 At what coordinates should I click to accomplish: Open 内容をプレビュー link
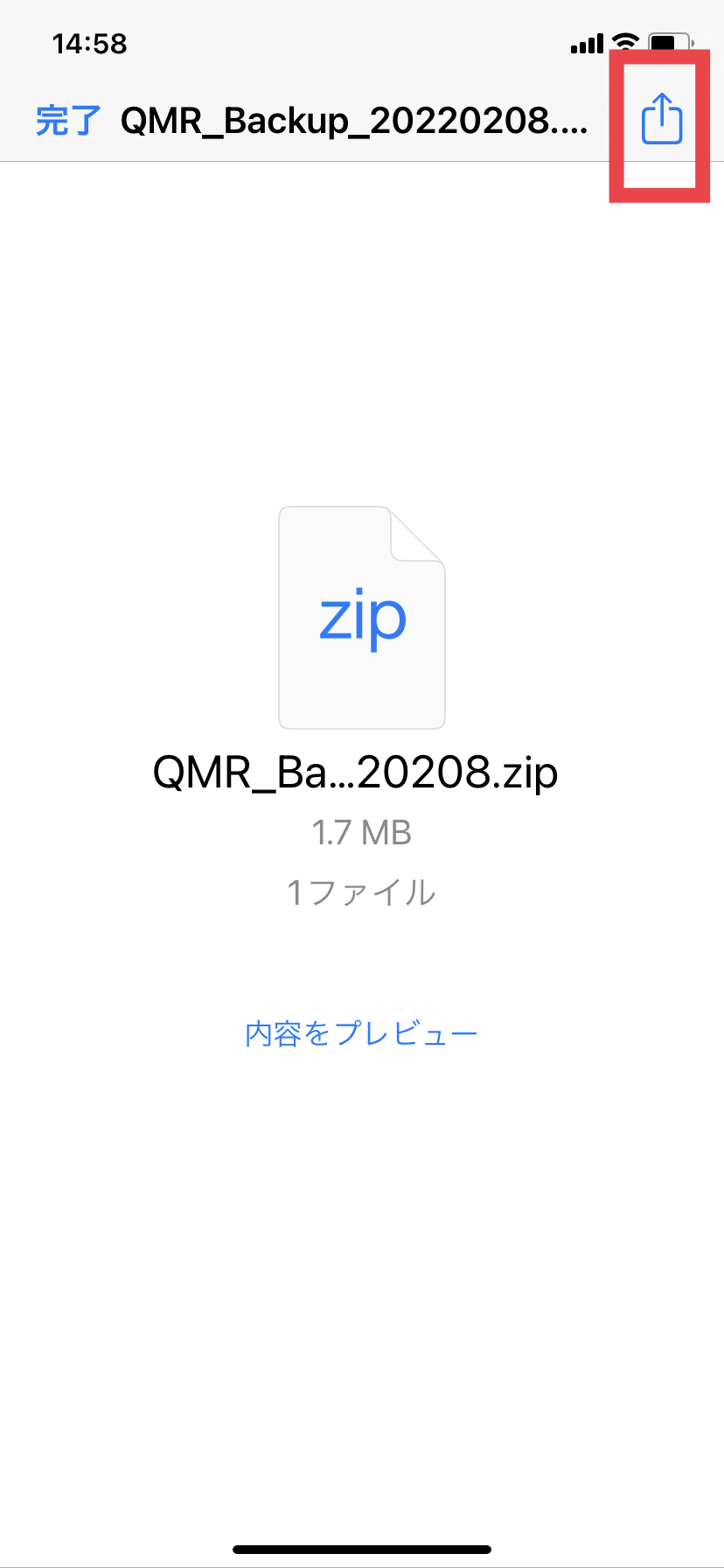tap(361, 1034)
